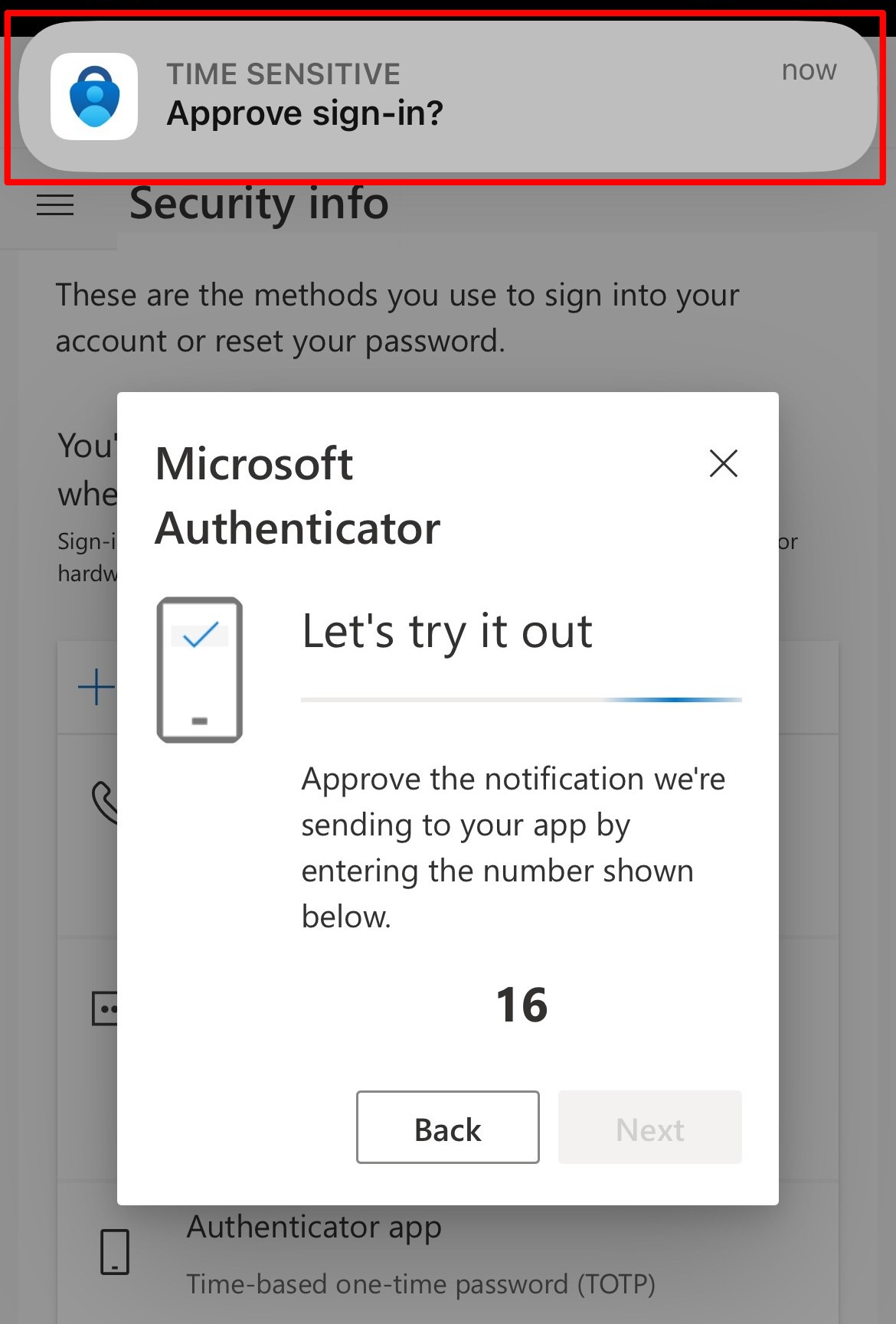Open the hamburger menu beside Security info

click(55, 205)
